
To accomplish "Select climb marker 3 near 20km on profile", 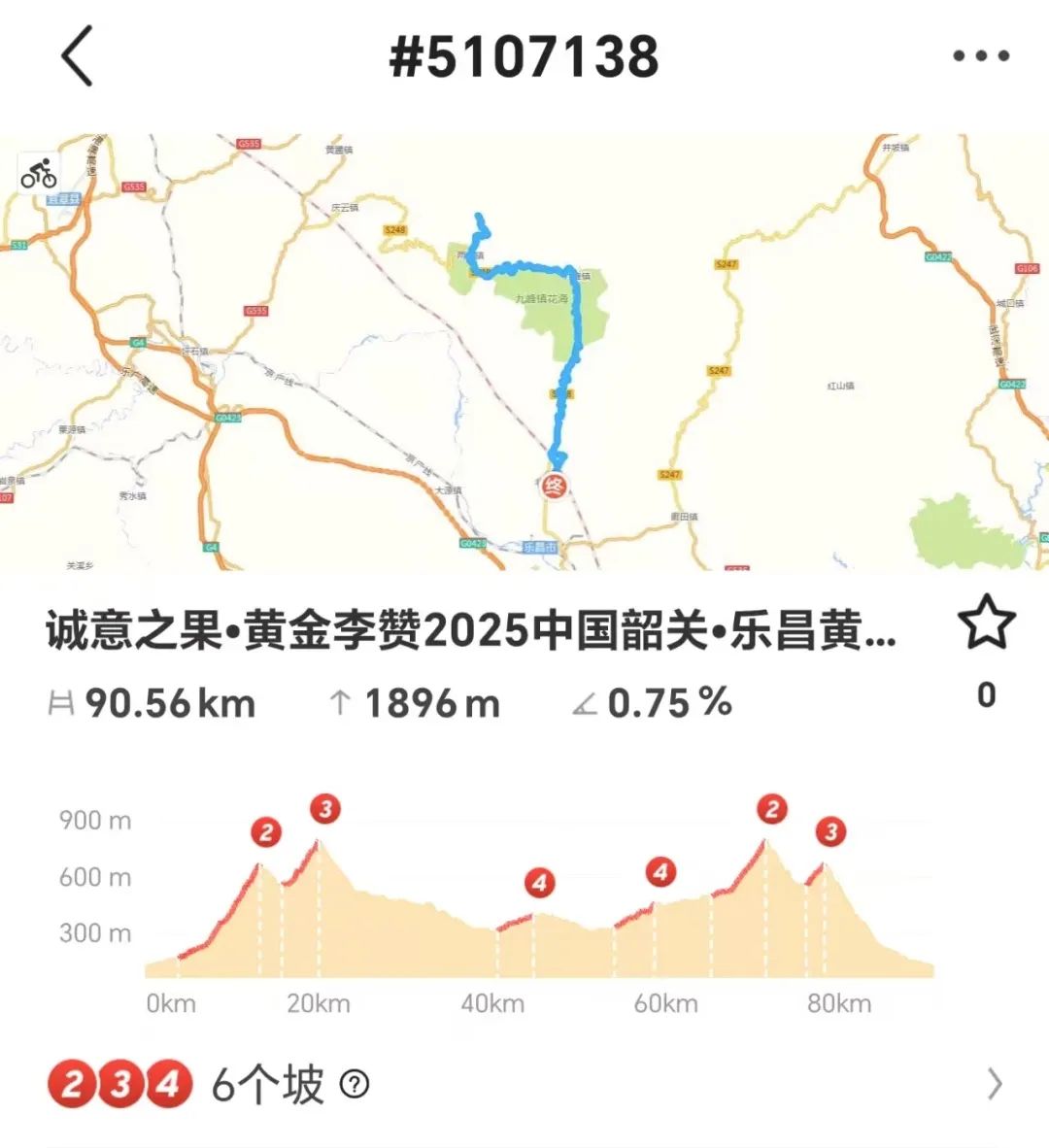I will (325, 806).
